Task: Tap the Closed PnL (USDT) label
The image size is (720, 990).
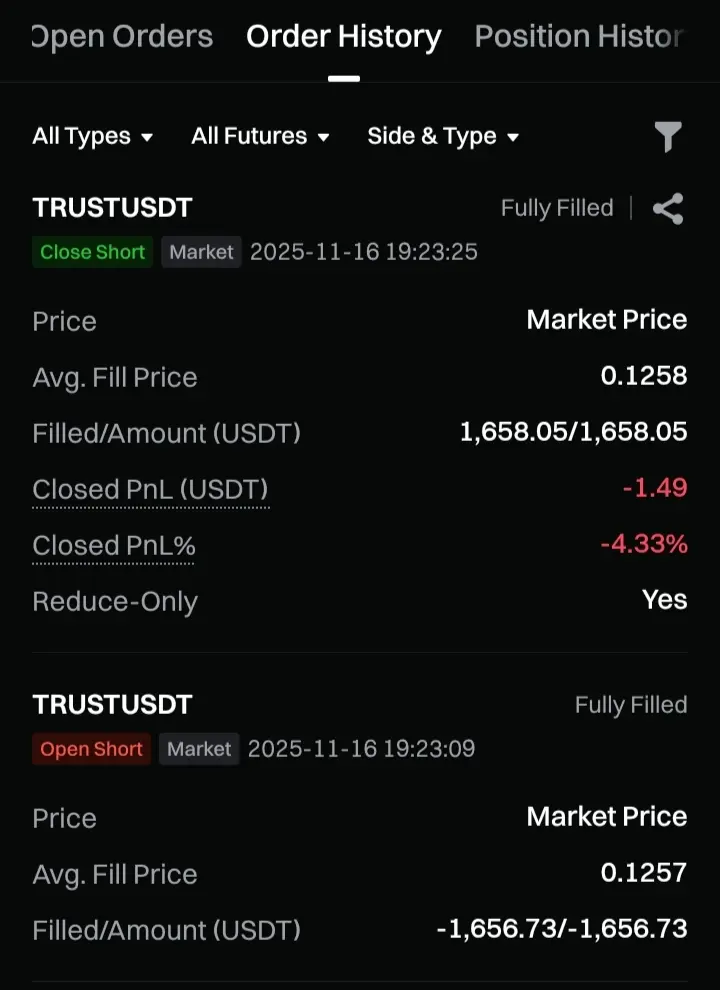Action: point(150,490)
